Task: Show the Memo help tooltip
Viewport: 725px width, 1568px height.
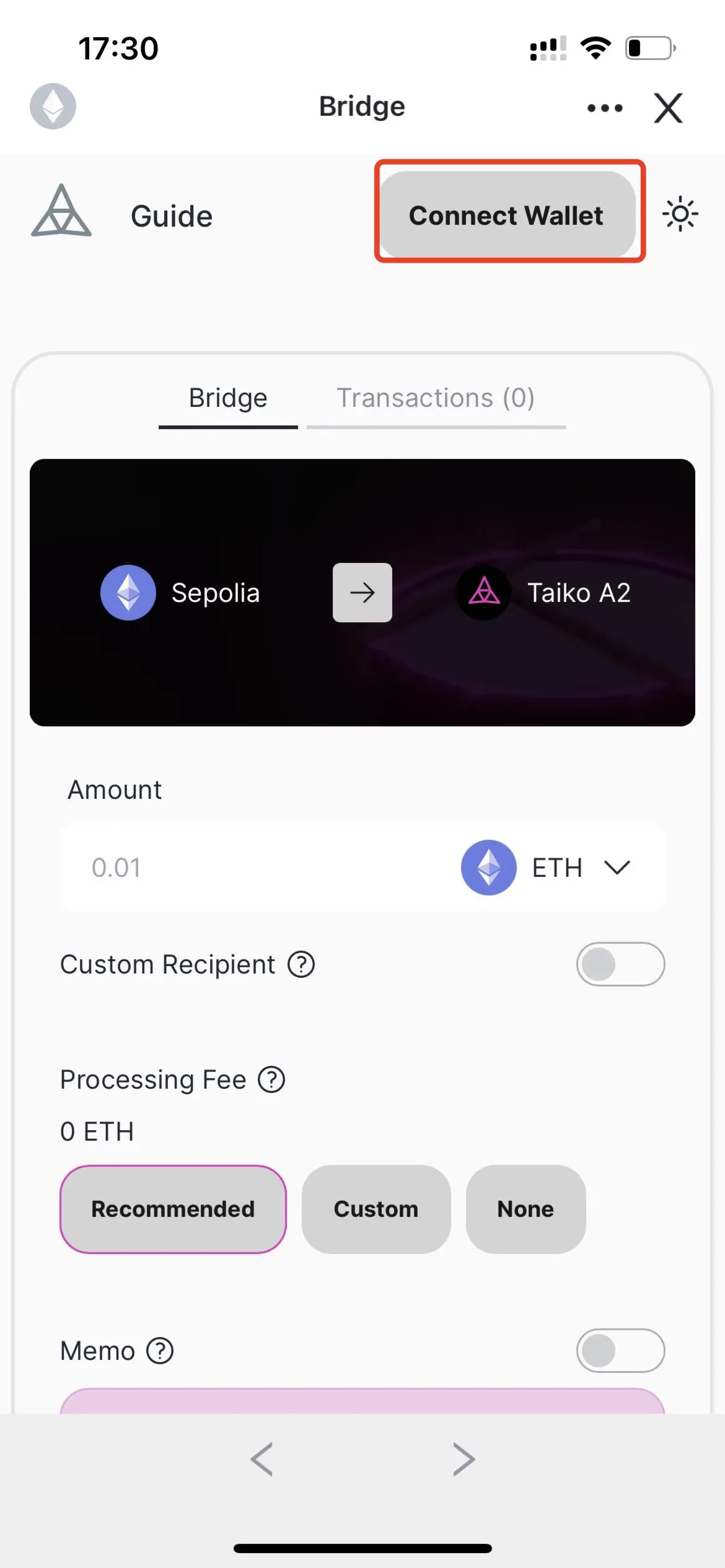Action: tap(160, 1351)
